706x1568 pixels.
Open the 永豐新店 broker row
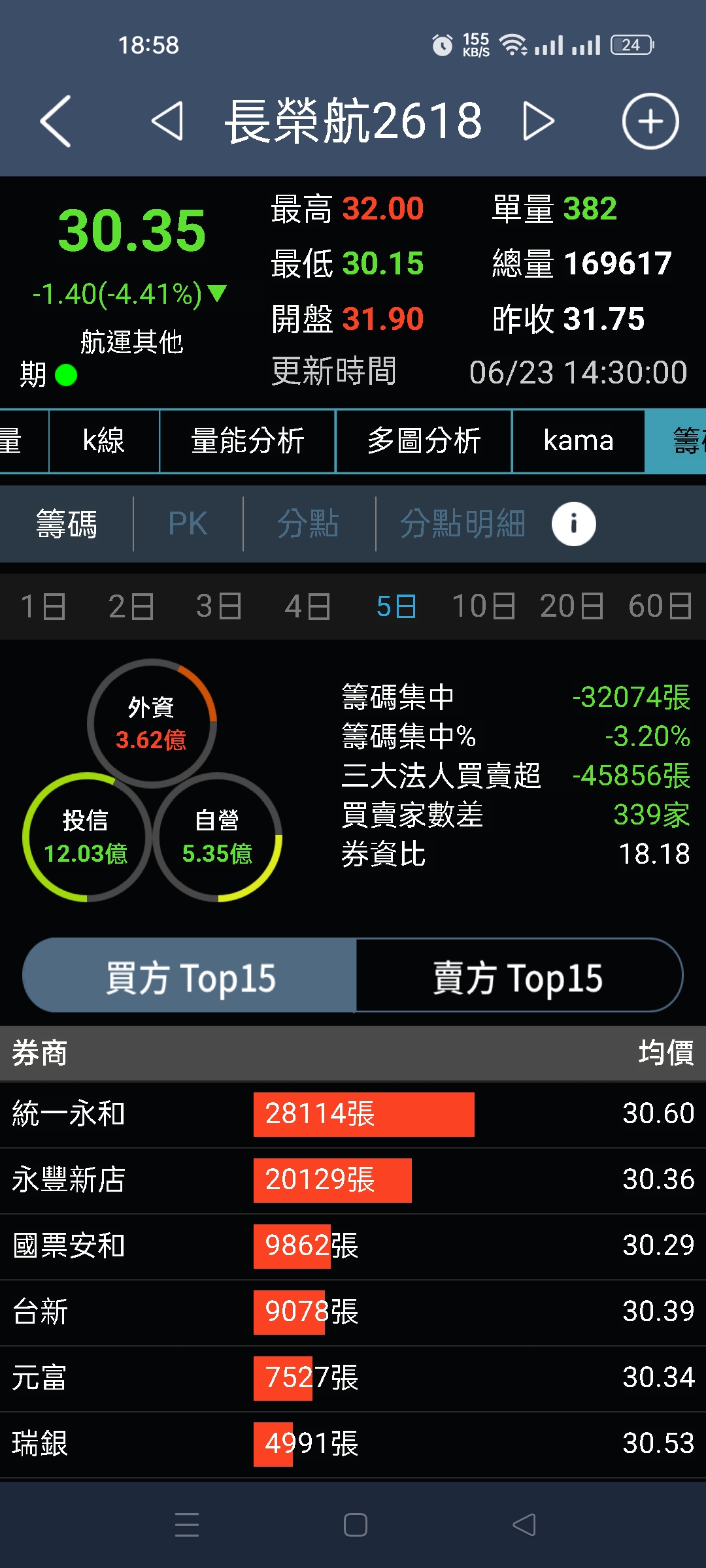353,1180
